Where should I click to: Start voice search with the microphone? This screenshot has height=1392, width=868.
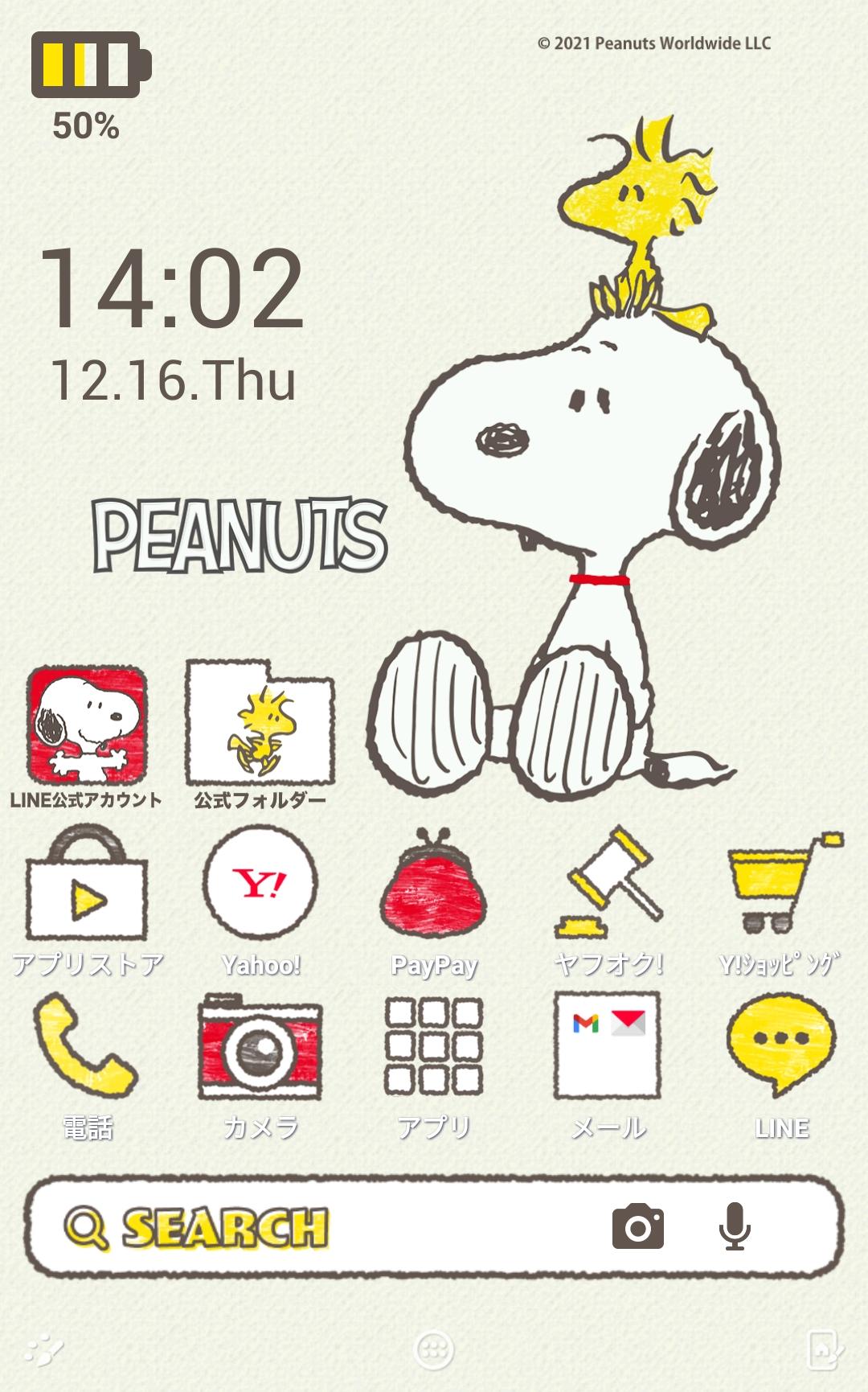tap(733, 1228)
